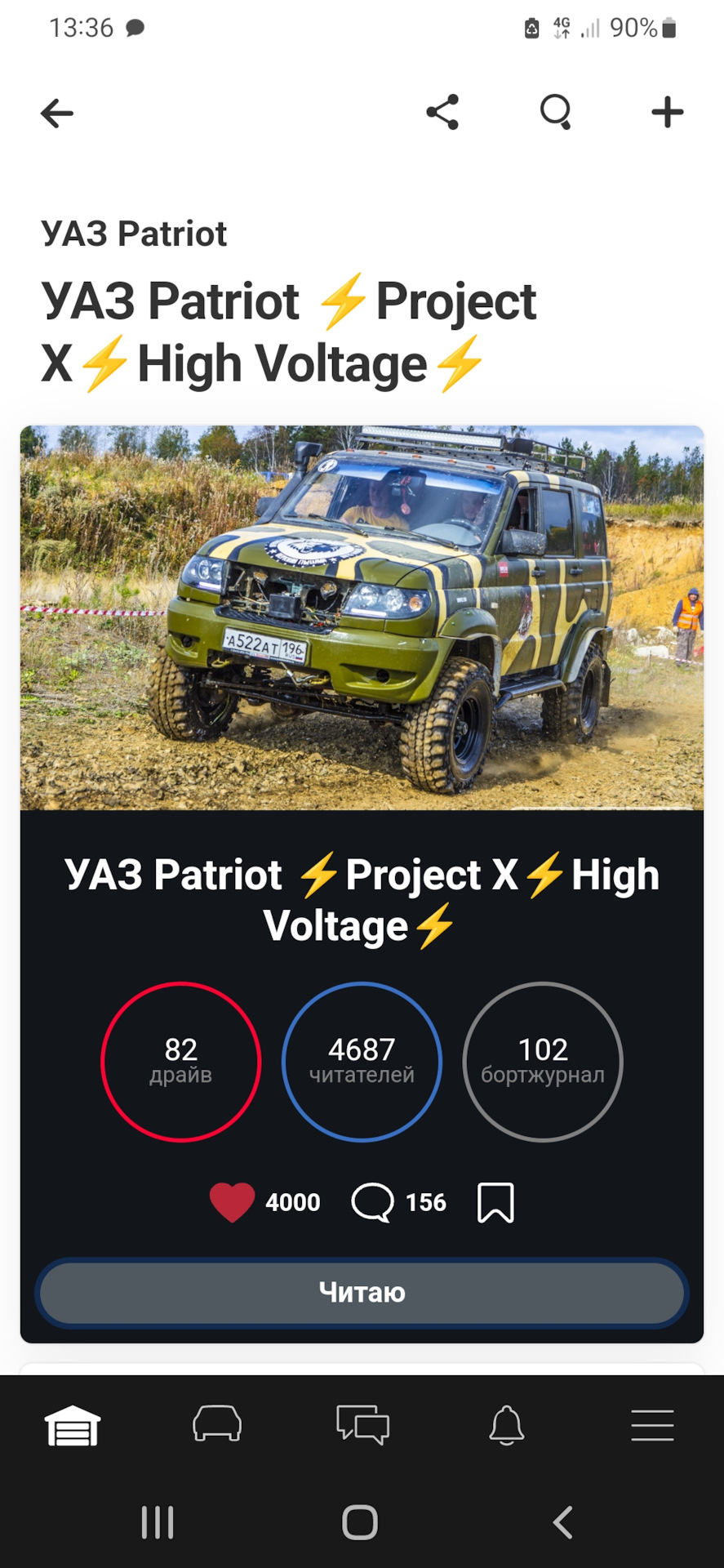Tap the system home button
Viewport: 724px width, 1568px height.
point(360,1522)
